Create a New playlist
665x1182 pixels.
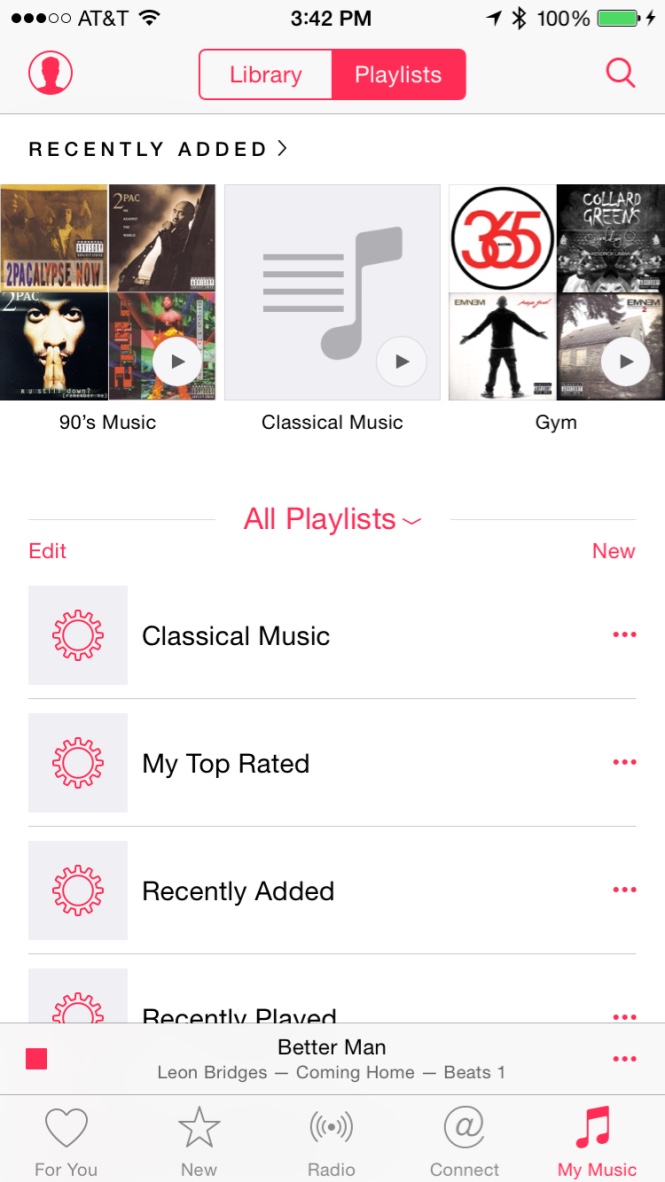(614, 551)
